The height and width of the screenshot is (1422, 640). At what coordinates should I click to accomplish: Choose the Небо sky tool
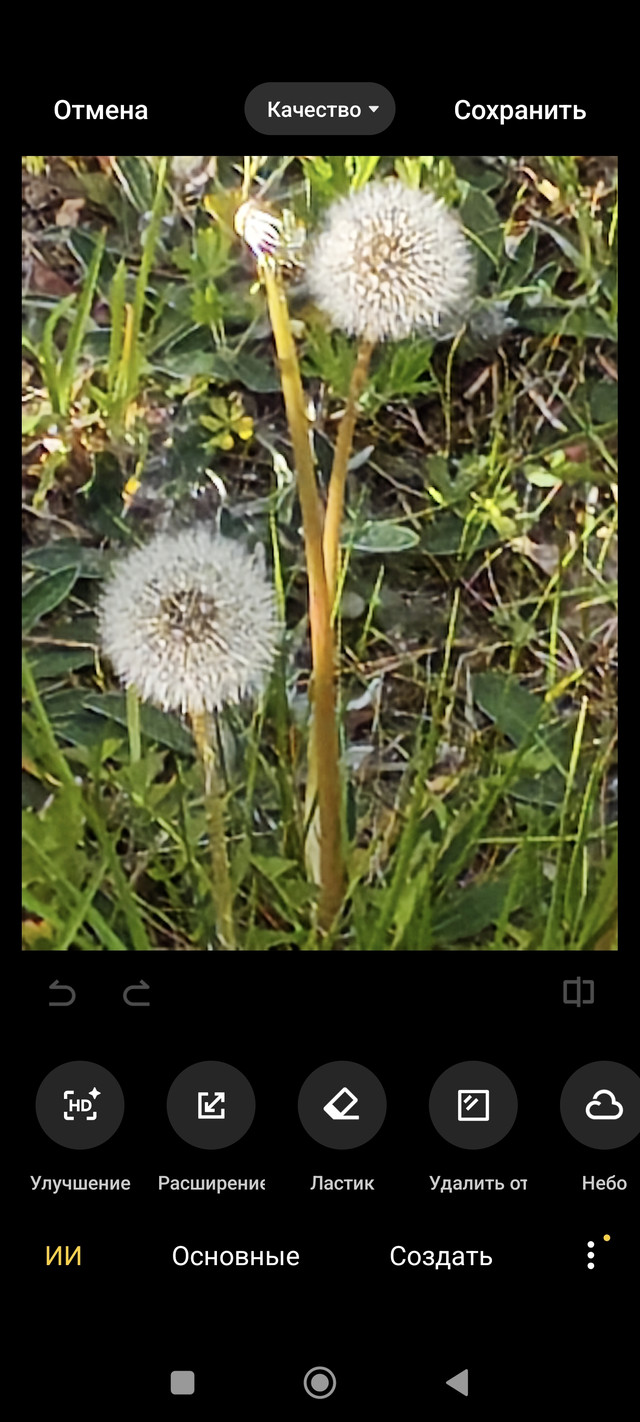(x=602, y=1105)
